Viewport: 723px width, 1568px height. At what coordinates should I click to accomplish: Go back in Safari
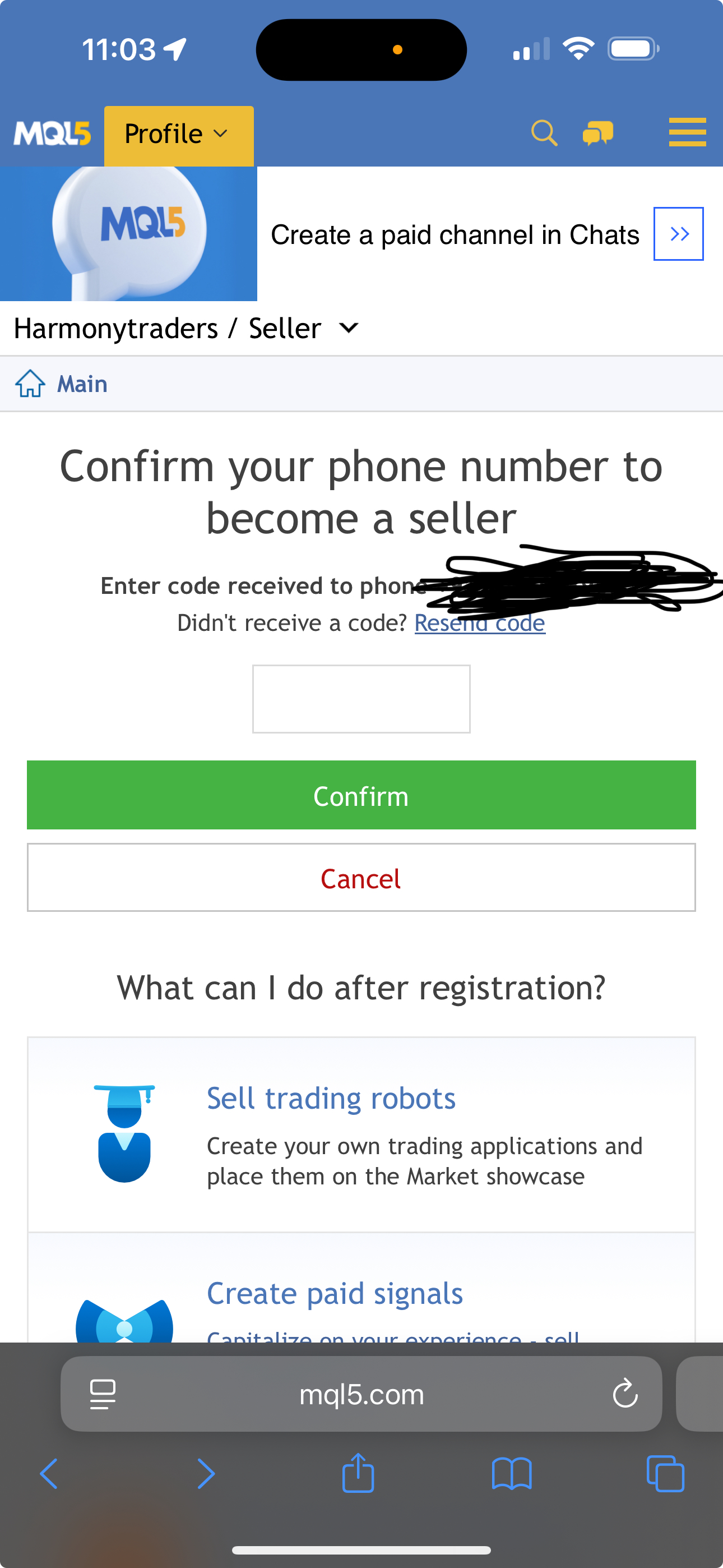tap(49, 1474)
